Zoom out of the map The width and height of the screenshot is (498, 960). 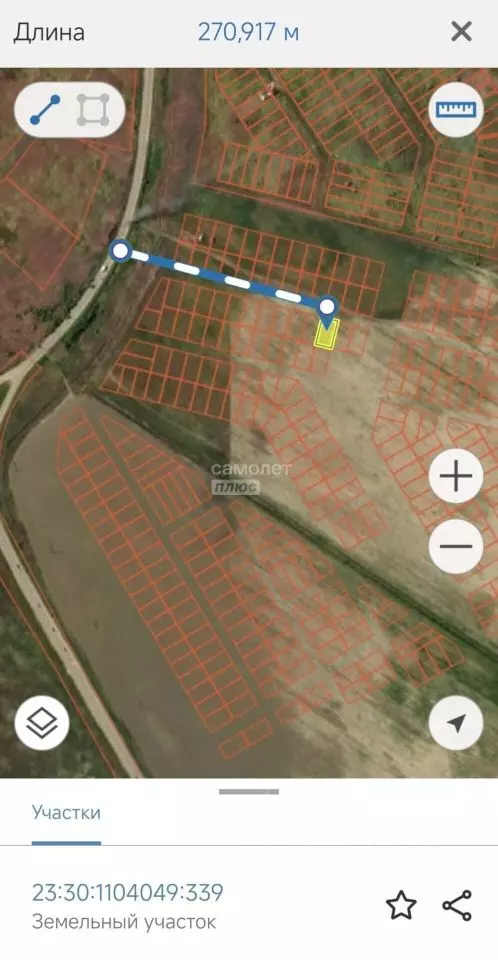click(456, 546)
